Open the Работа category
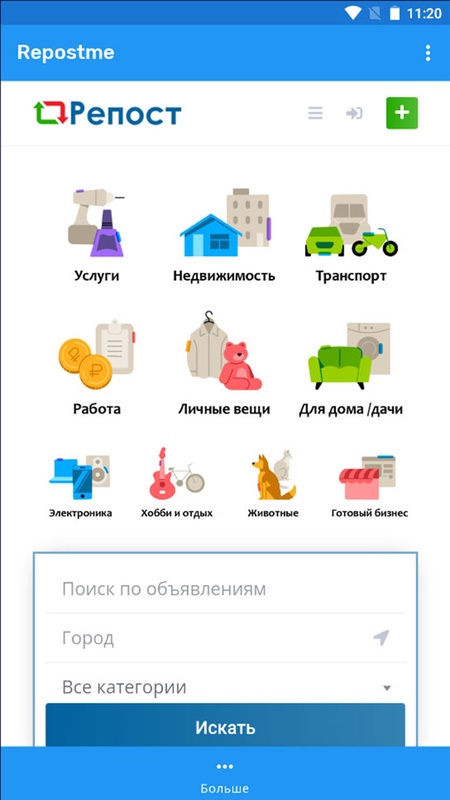This screenshot has width=450, height=800. [x=96, y=367]
